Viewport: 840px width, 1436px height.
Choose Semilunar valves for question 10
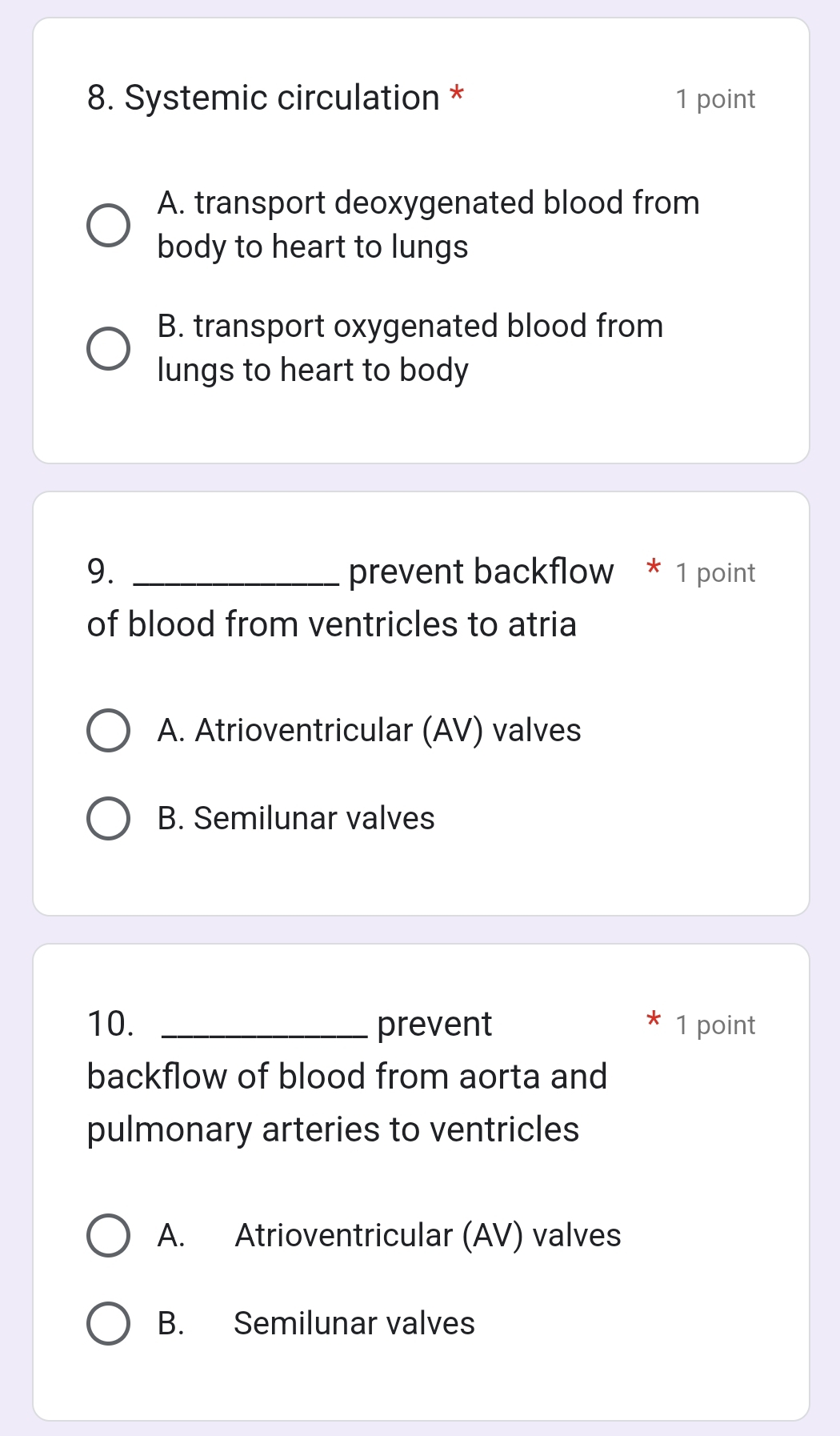109,1323
